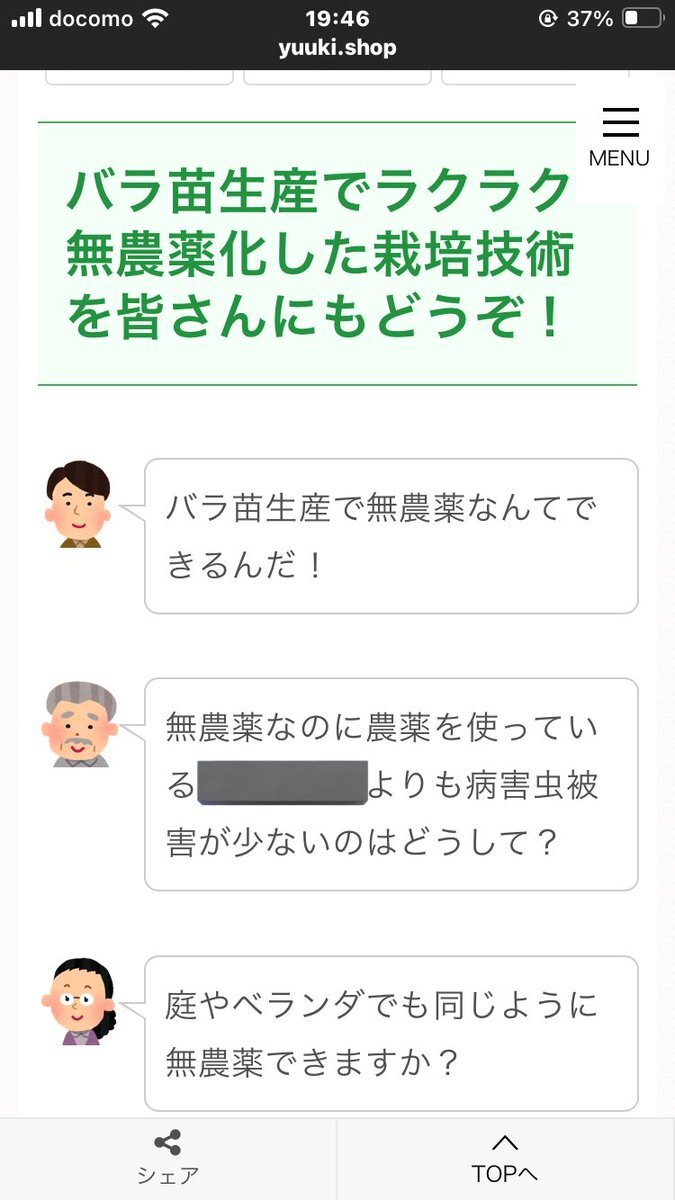Jump back with the TOPへ button
Viewport: 675px width, 1200px height.
(505, 1158)
